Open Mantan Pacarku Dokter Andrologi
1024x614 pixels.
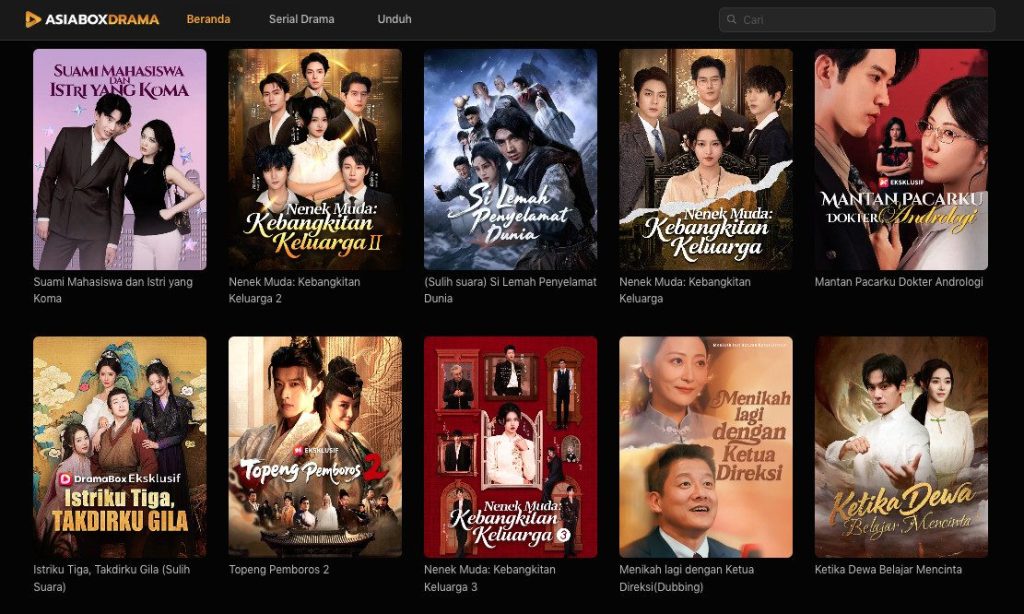[x=901, y=160]
